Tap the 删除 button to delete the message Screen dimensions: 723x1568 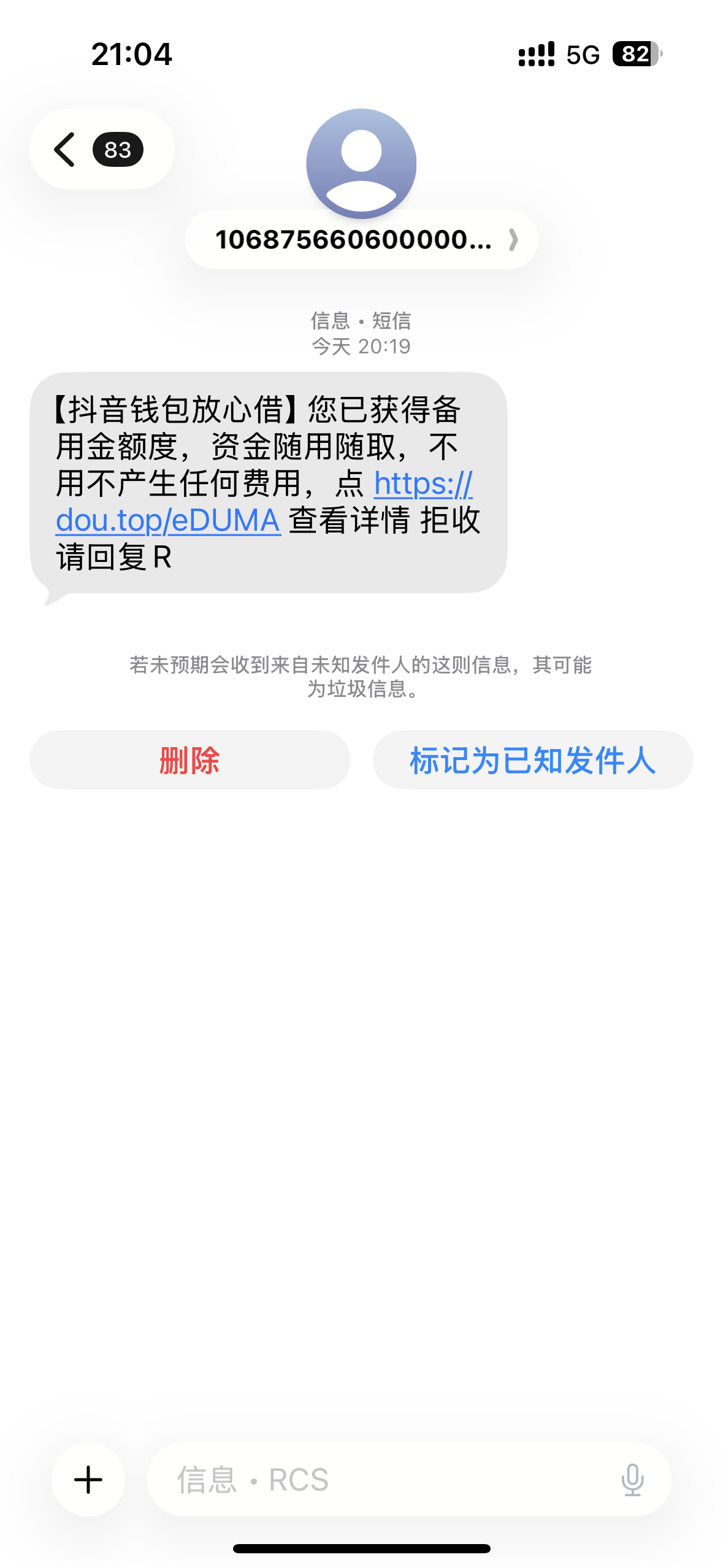[x=190, y=759]
